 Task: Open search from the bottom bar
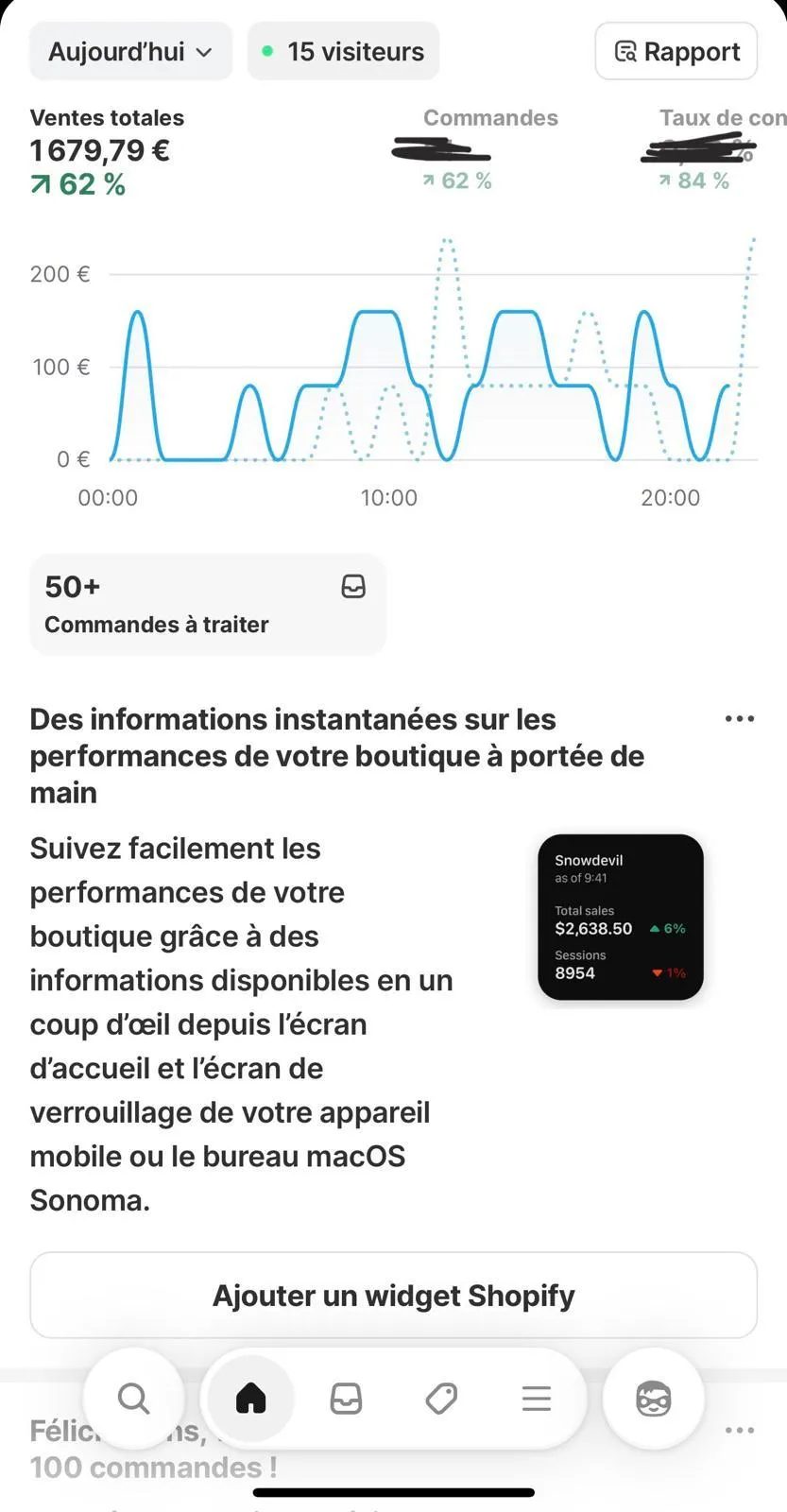click(133, 1399)
